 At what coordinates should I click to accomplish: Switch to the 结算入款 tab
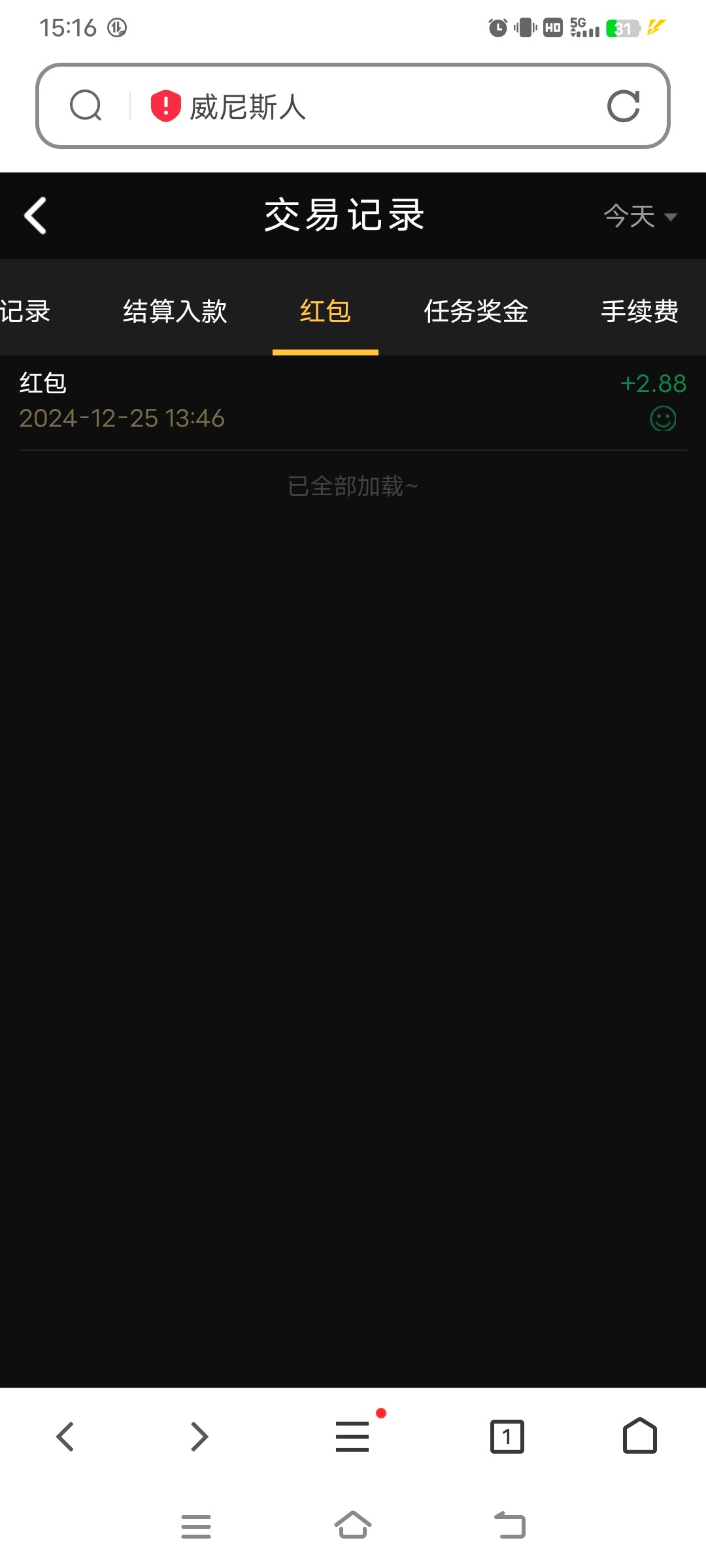(175, 311)
